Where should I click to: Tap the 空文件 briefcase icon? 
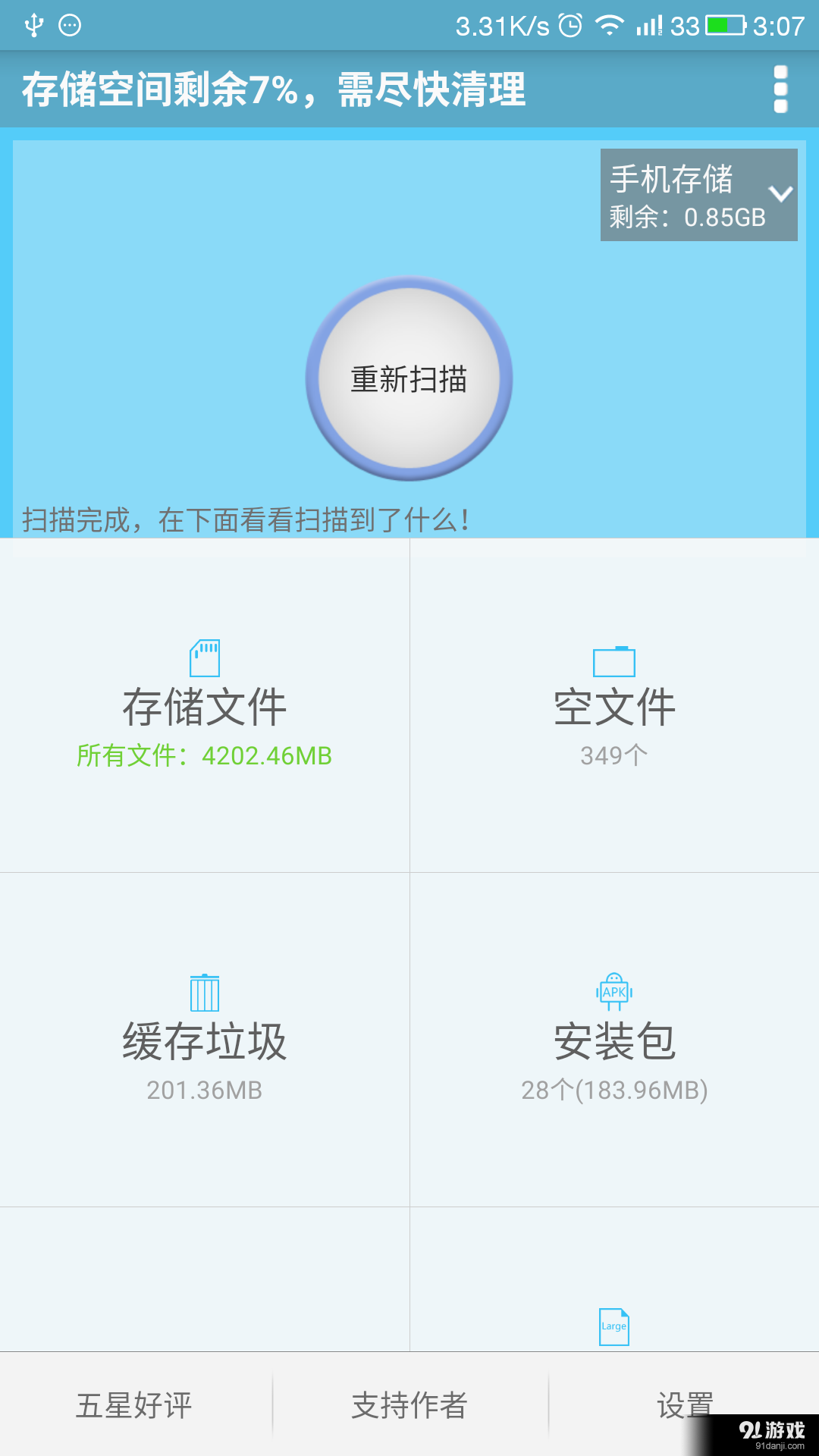tap(614, 659)
